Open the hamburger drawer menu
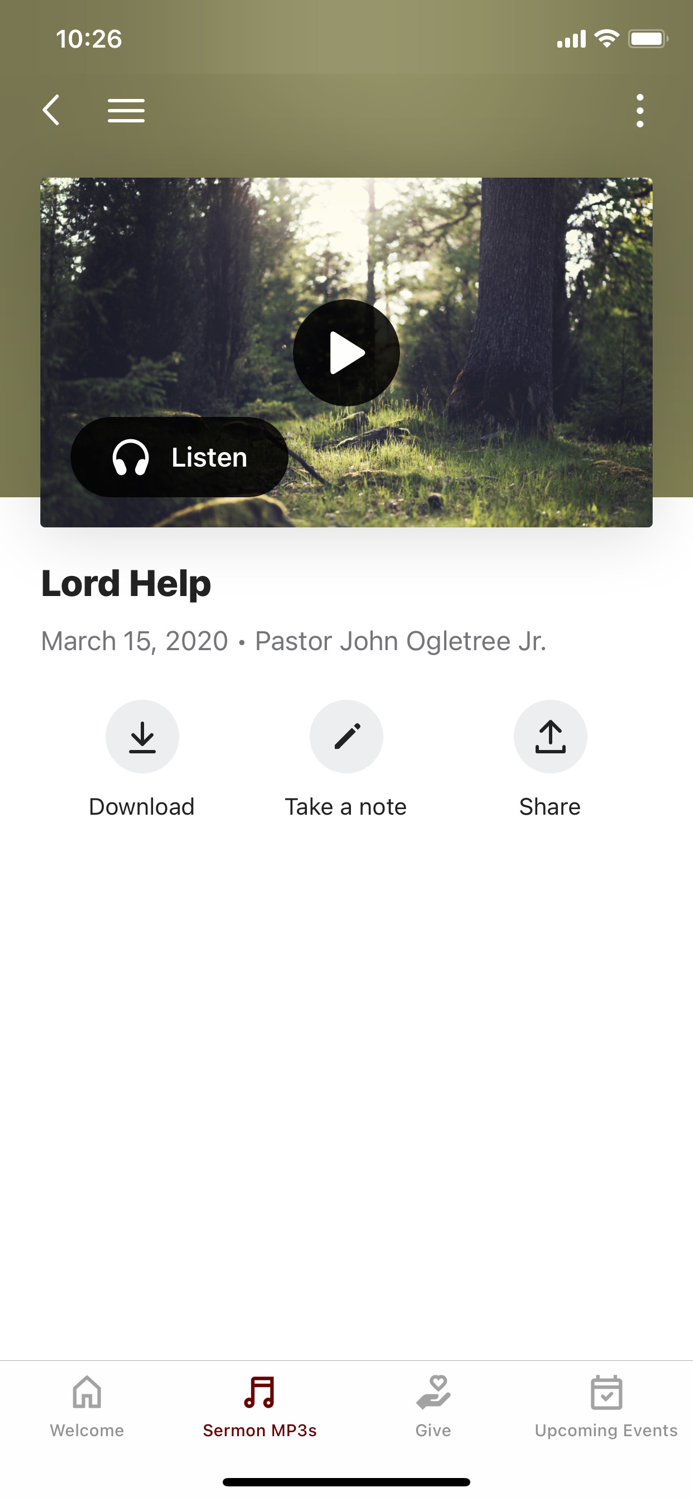The width and height of the screenshot is (693, 1500). click(126, 110)
